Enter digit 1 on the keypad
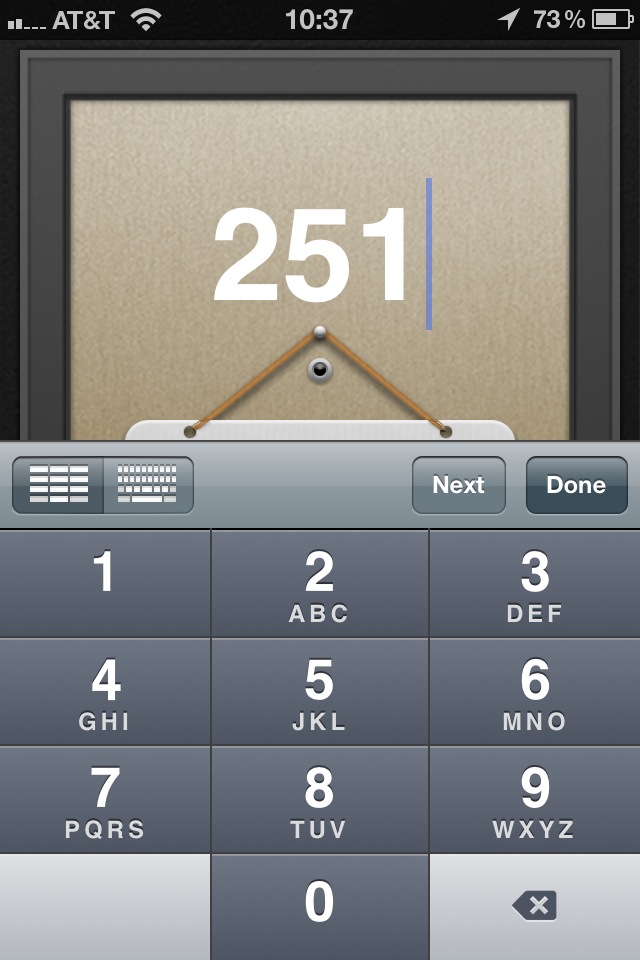 pos(105,582)
